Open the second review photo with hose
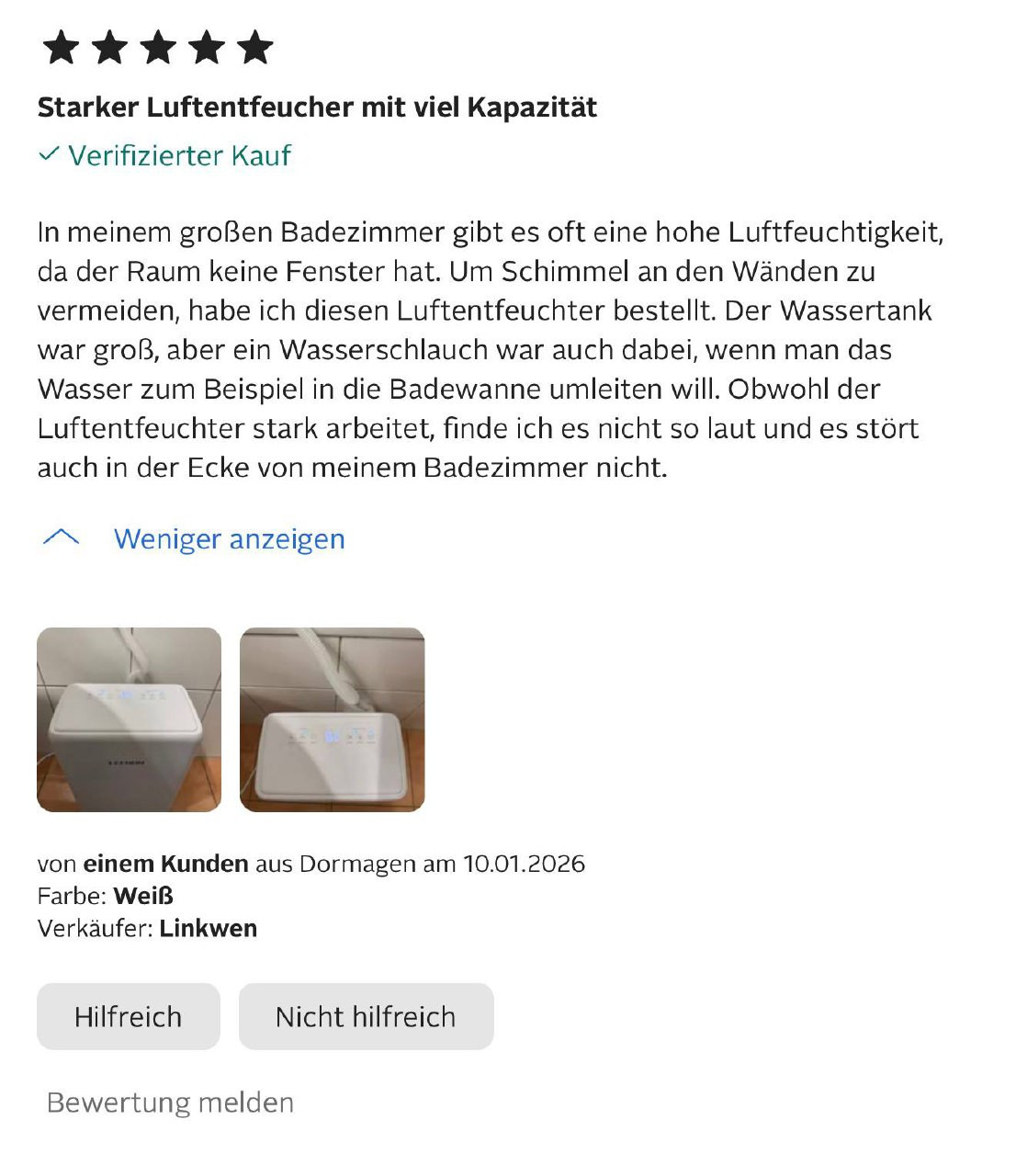Screen dimensions: 1016x1176 coord(333,719)
